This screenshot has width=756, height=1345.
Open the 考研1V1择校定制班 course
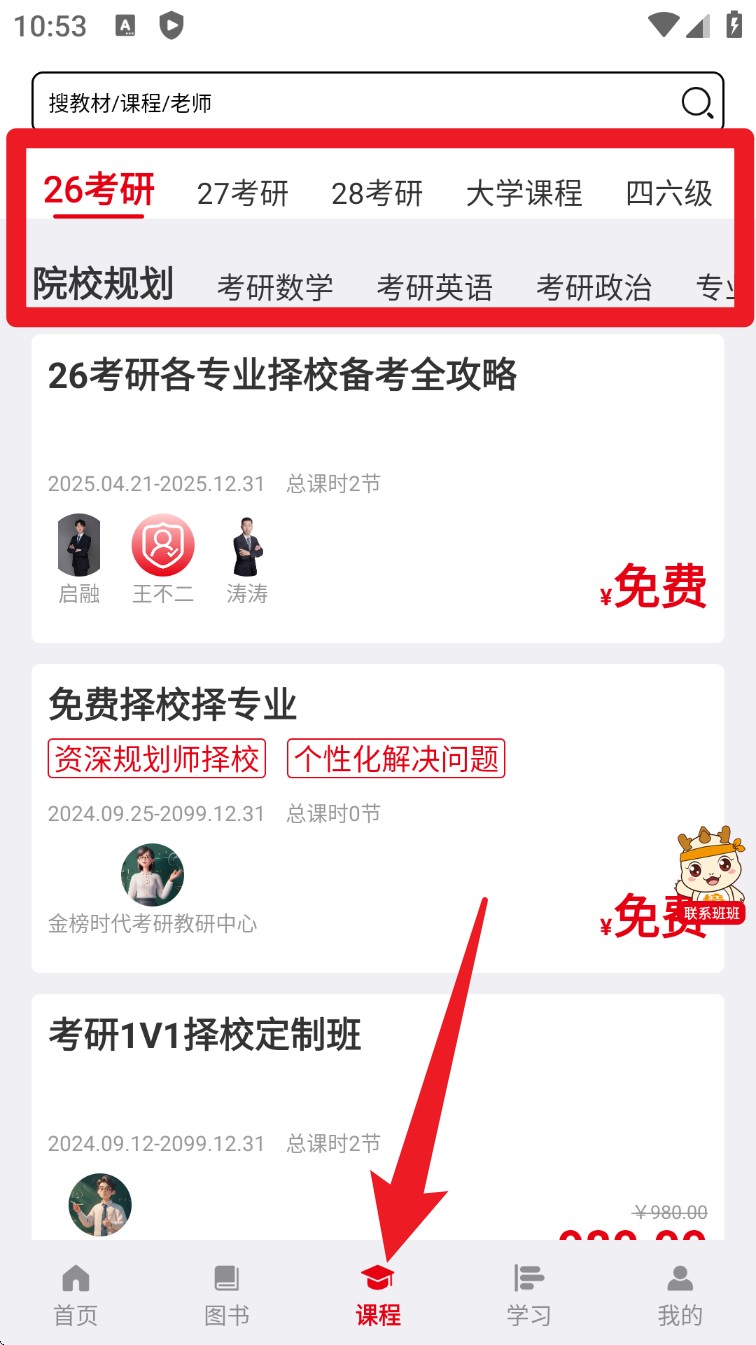(x=205, y=1035)
